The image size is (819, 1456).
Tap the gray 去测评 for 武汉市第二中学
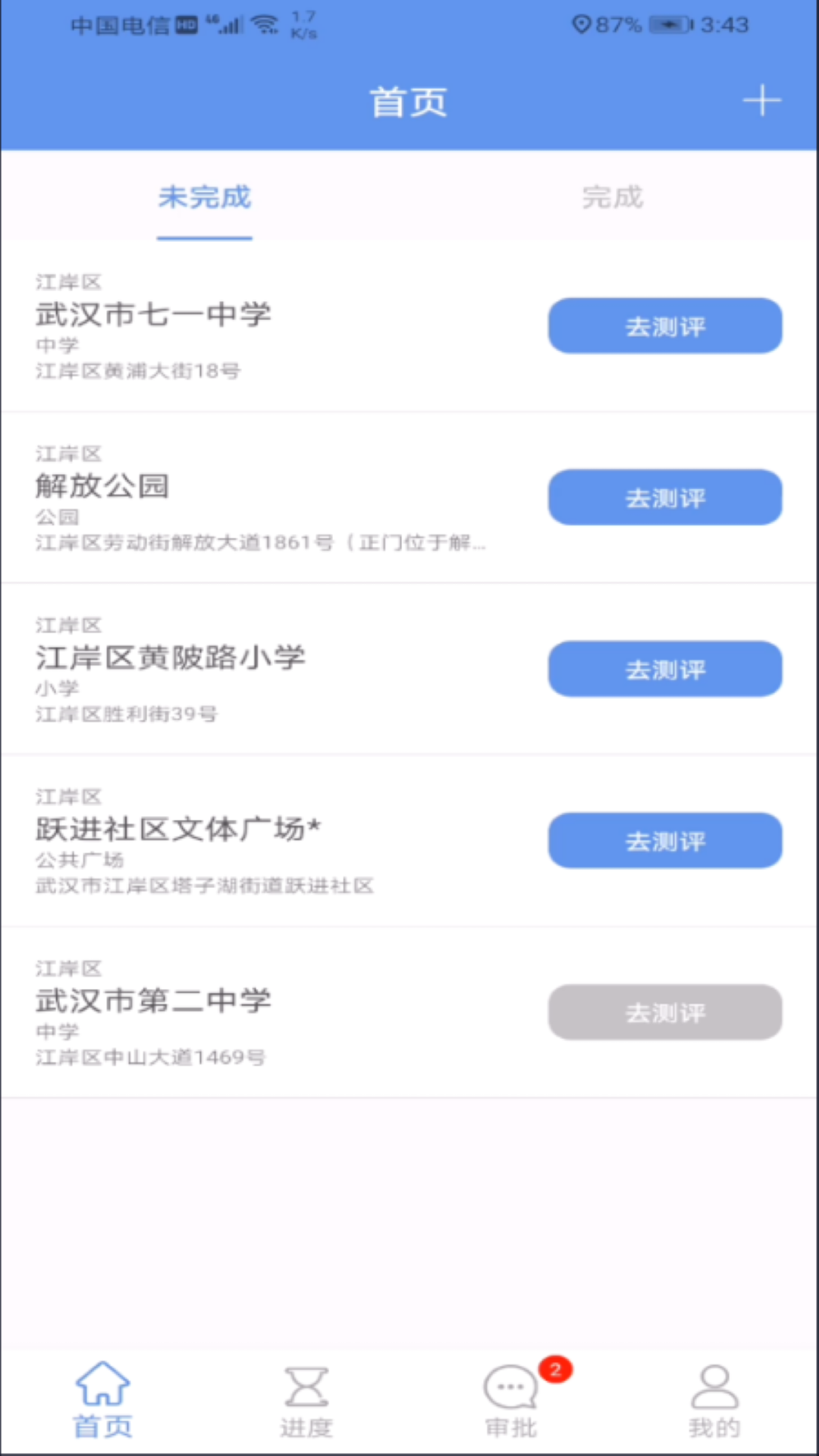tap(665, 1012)
